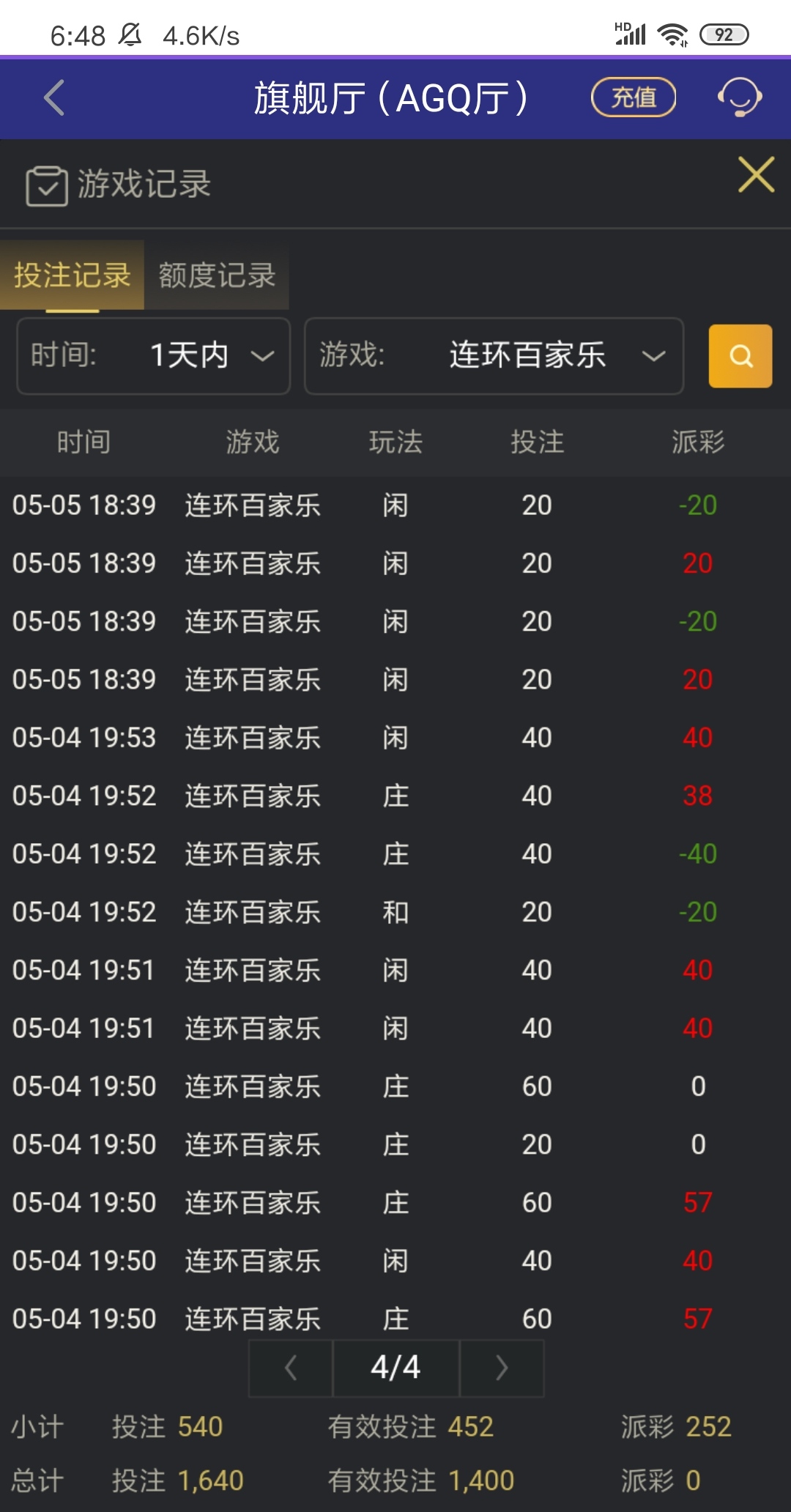Close the 游戏记录 panel

point(756,175)
